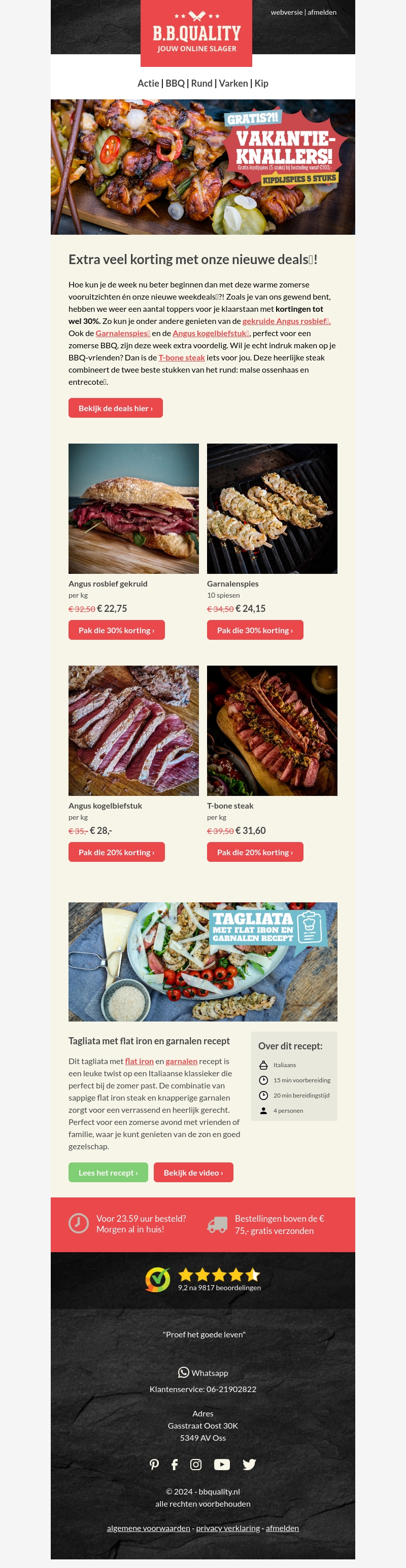Watch the recipe via Bekijk de video

(x=193, y=1173)
